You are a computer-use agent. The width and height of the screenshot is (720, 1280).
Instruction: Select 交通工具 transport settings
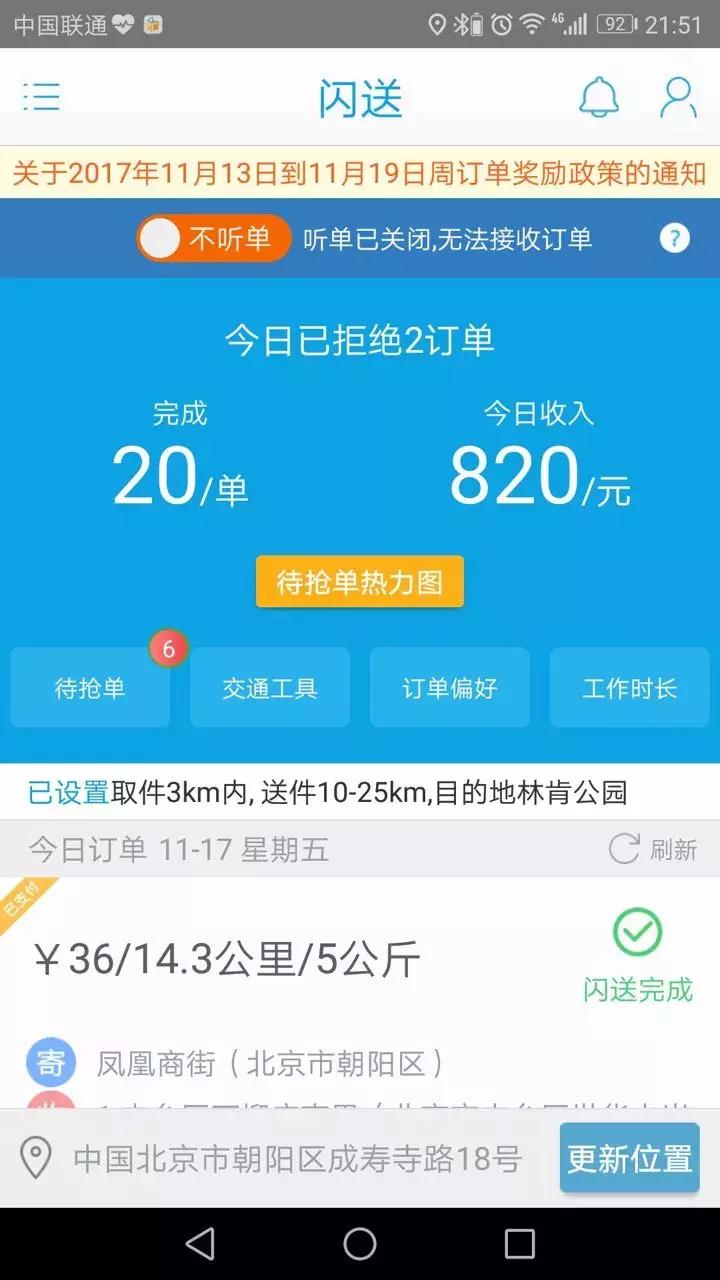[269, 687]
